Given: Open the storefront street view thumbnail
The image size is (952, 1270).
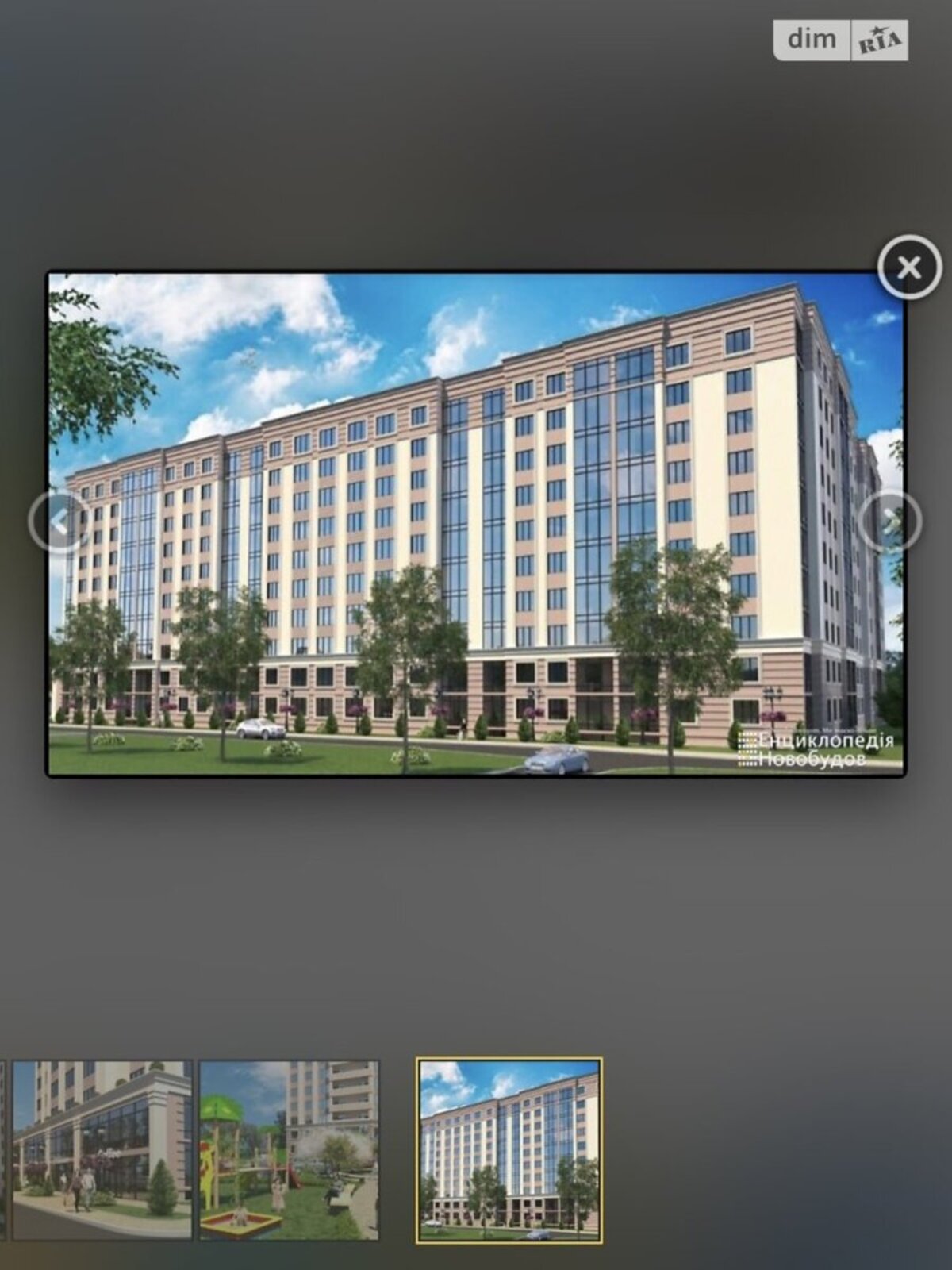Looking at the screenshot, I should [102, 1149].
